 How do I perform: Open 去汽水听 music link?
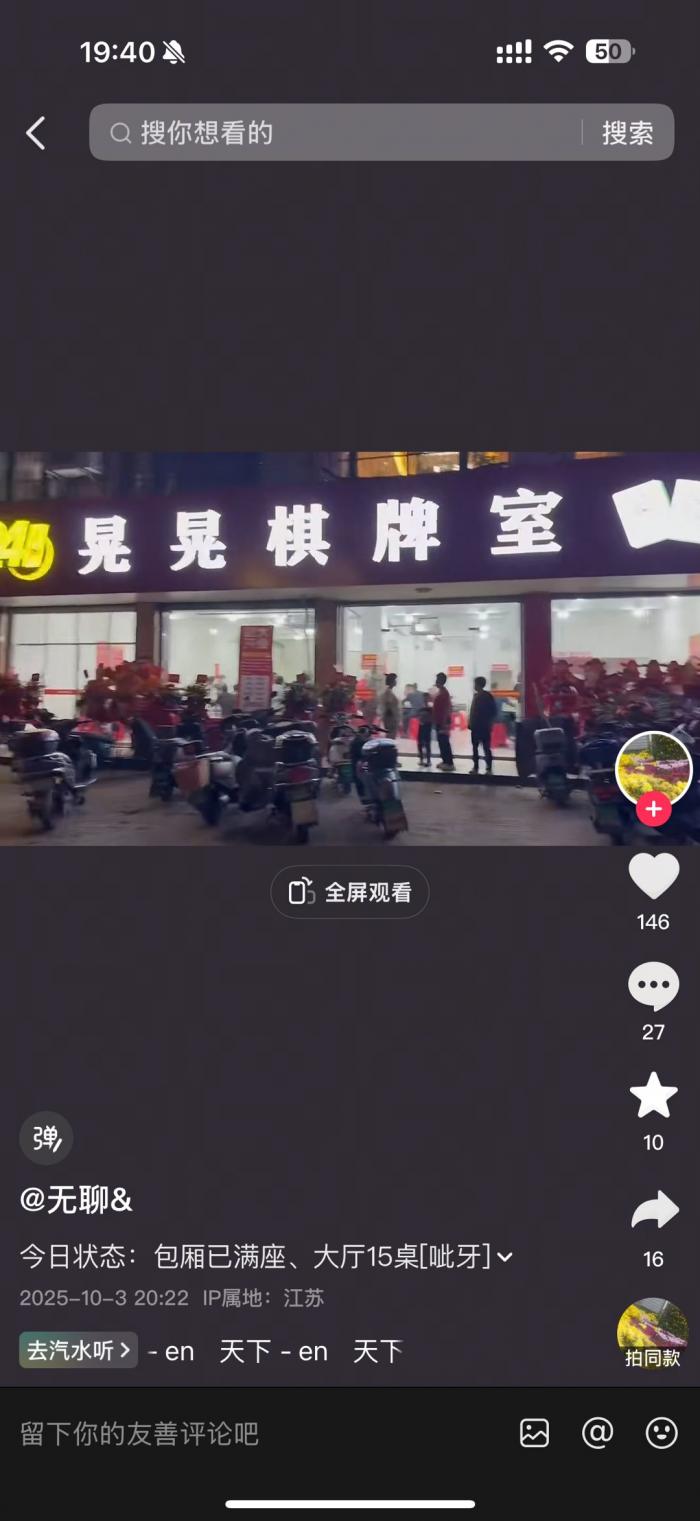click(x=78, y=1350)
